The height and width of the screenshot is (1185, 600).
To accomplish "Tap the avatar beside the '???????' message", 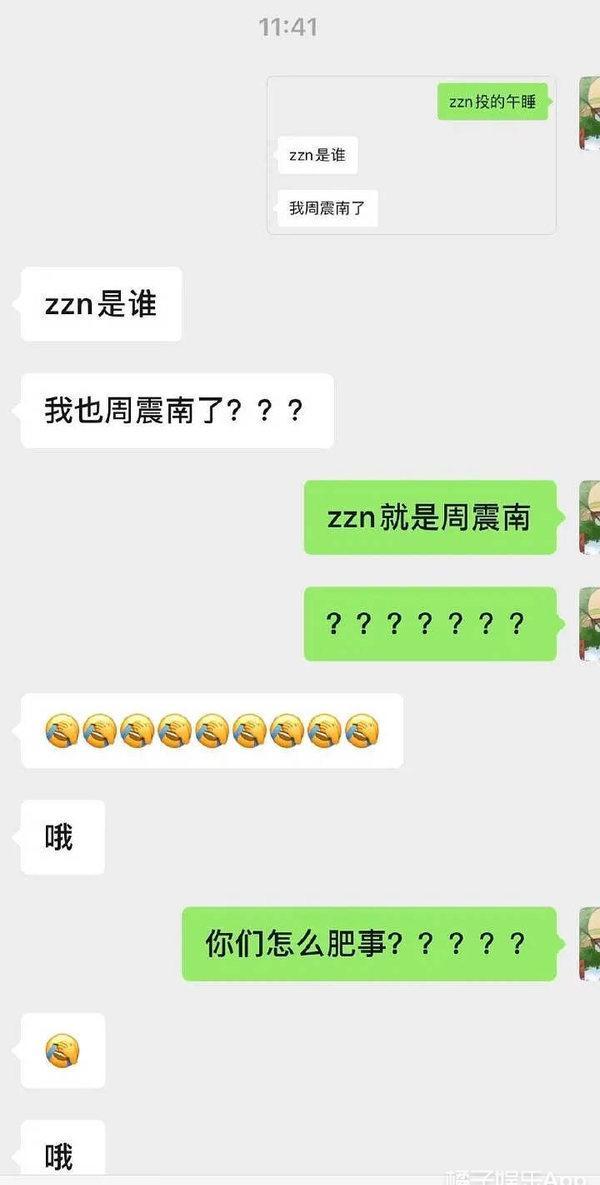I will click(x=589, y=623).
